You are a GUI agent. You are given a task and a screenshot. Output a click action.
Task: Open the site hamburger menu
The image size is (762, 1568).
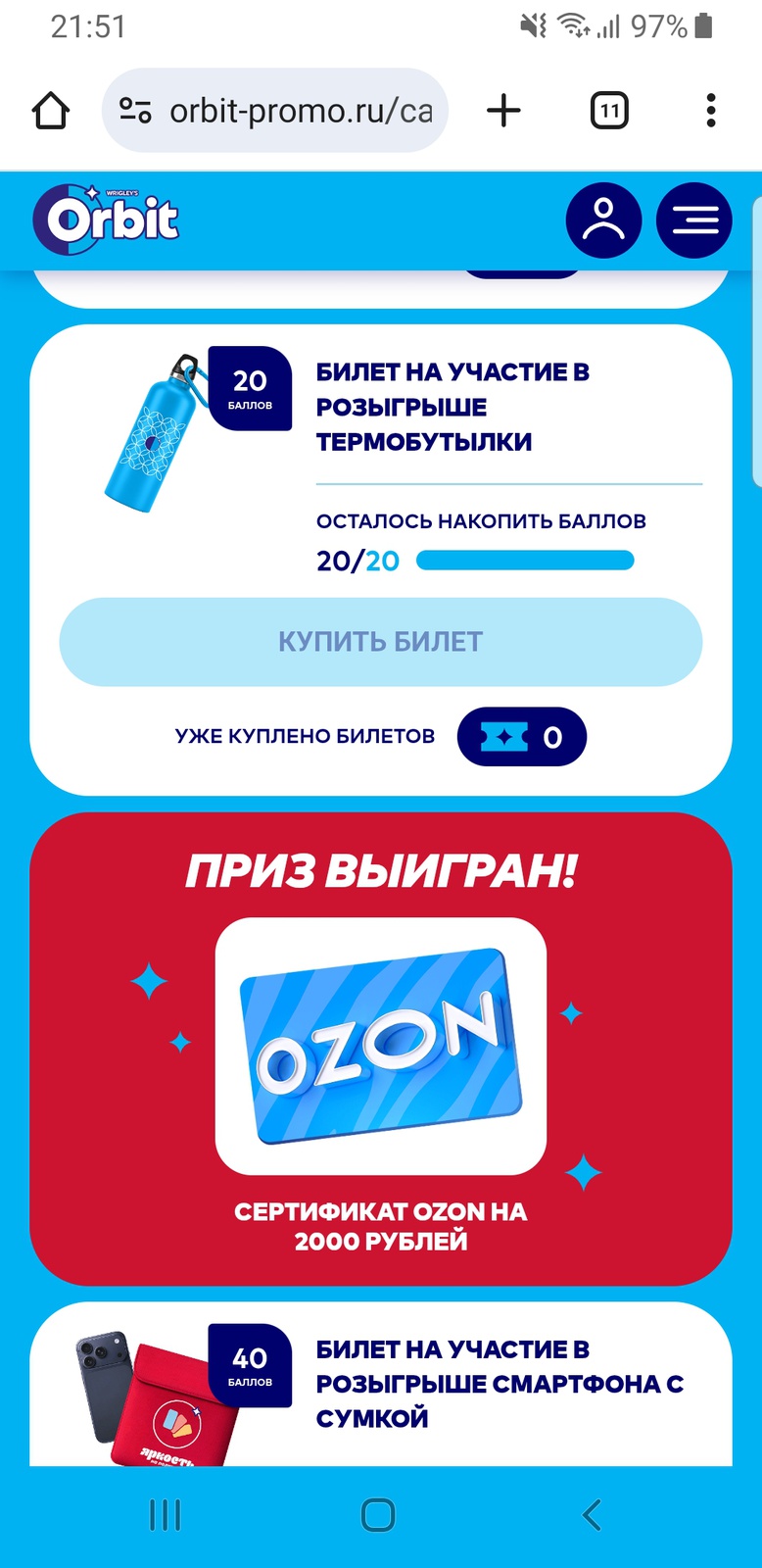(694, 220)
